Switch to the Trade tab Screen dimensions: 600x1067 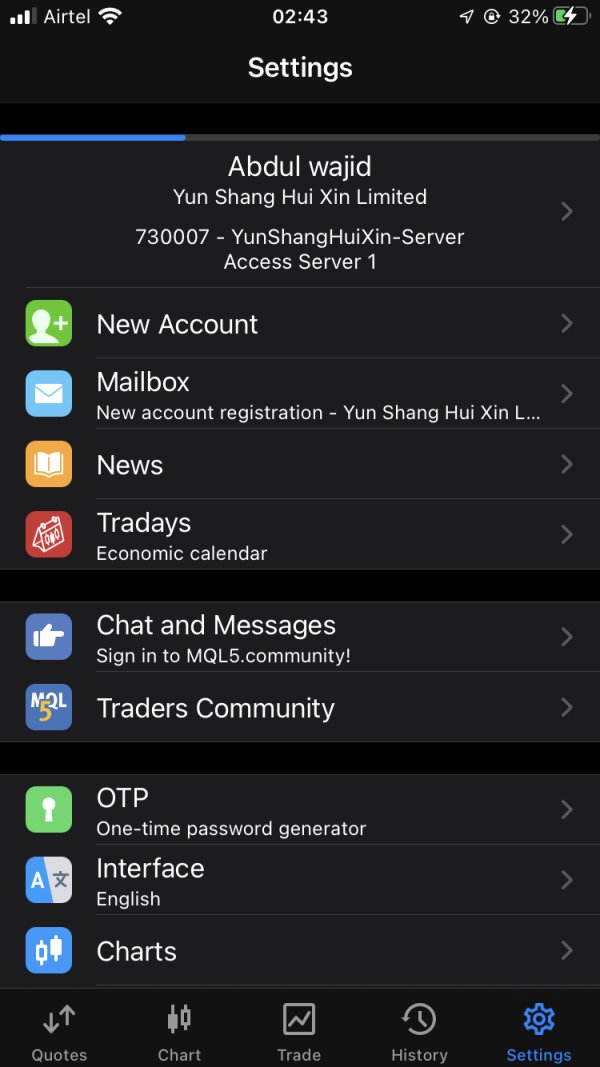pos(299,1030)
